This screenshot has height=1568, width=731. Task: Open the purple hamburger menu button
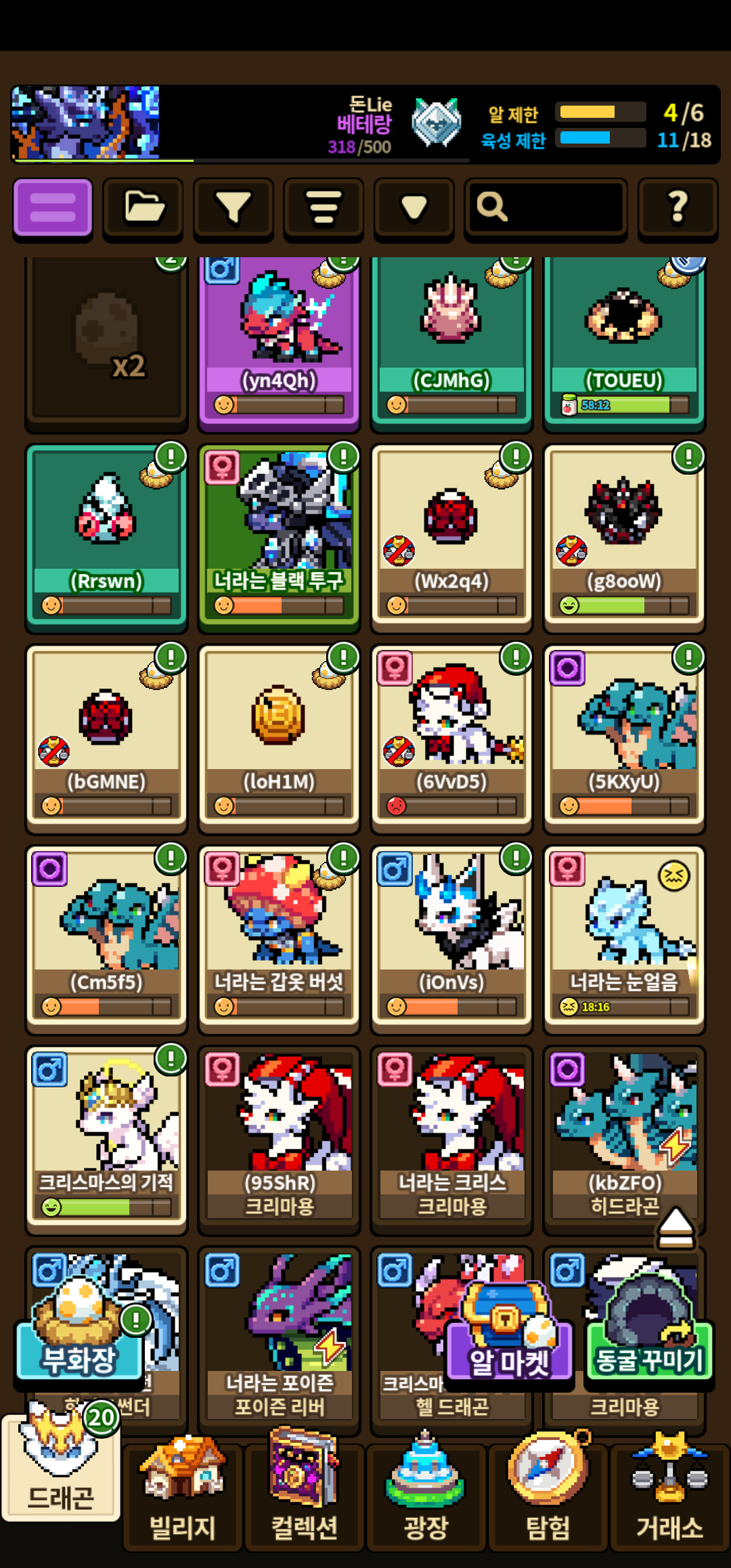point(53,209)
